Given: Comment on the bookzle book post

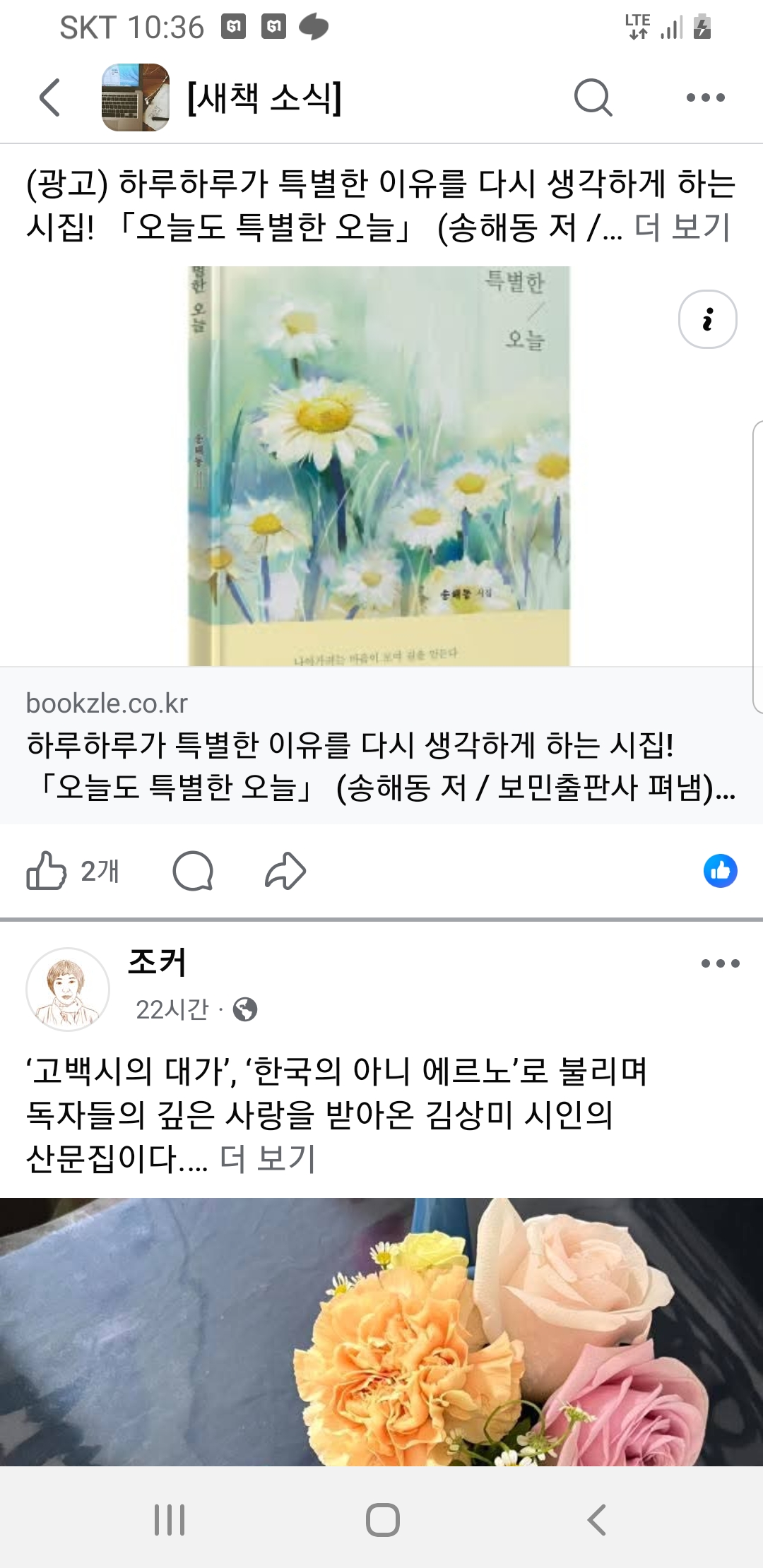Looking at the screenshot, I should 193,871.
